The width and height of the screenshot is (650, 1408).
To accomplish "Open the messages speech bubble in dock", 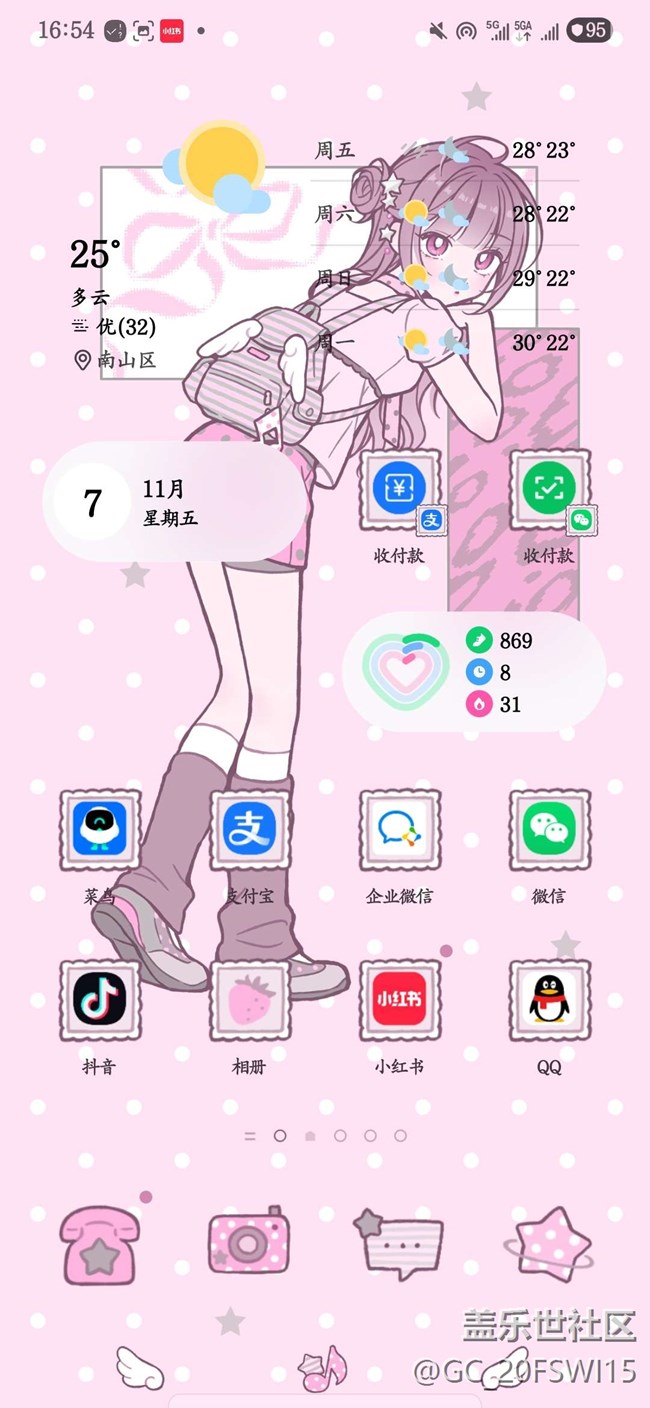I will [398, 1243].
